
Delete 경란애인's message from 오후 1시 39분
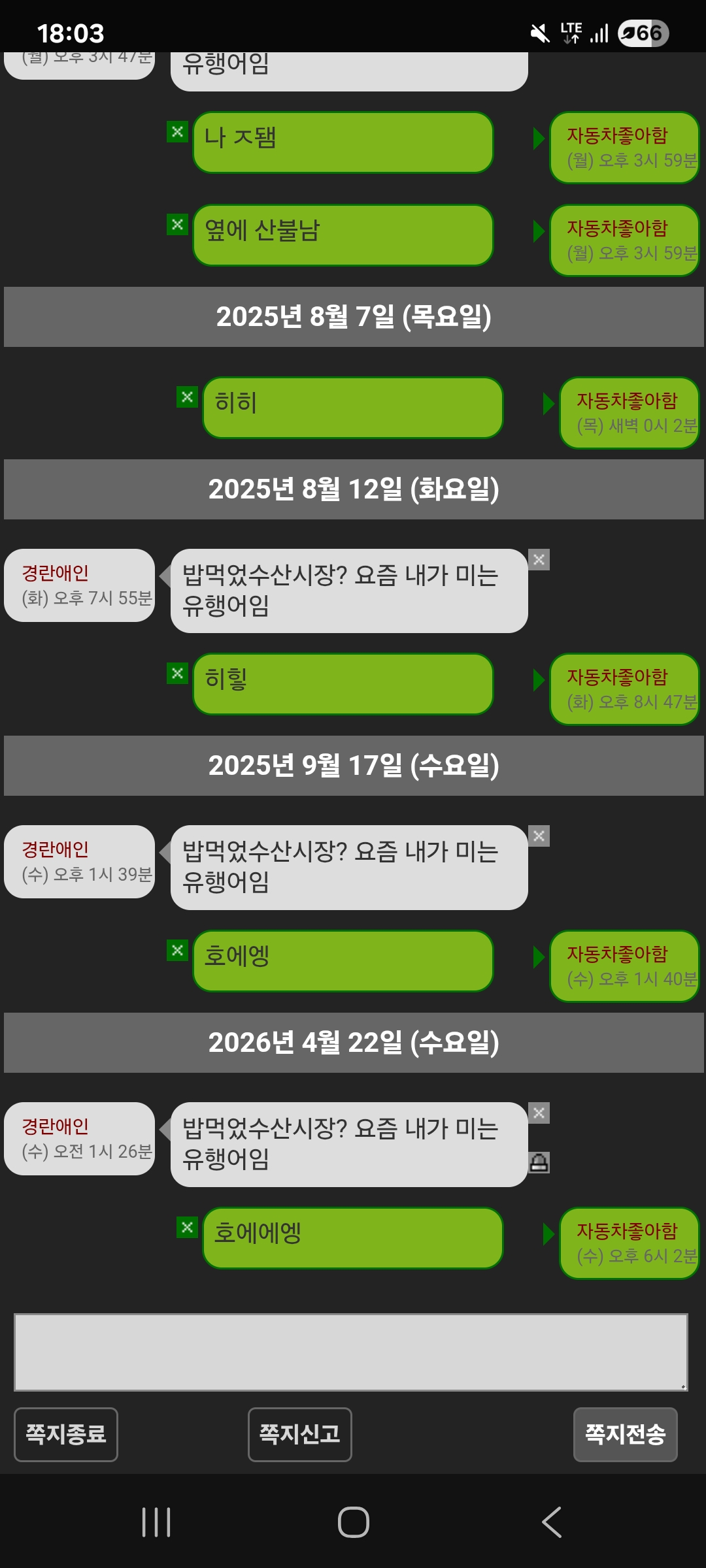pos(539,836)
